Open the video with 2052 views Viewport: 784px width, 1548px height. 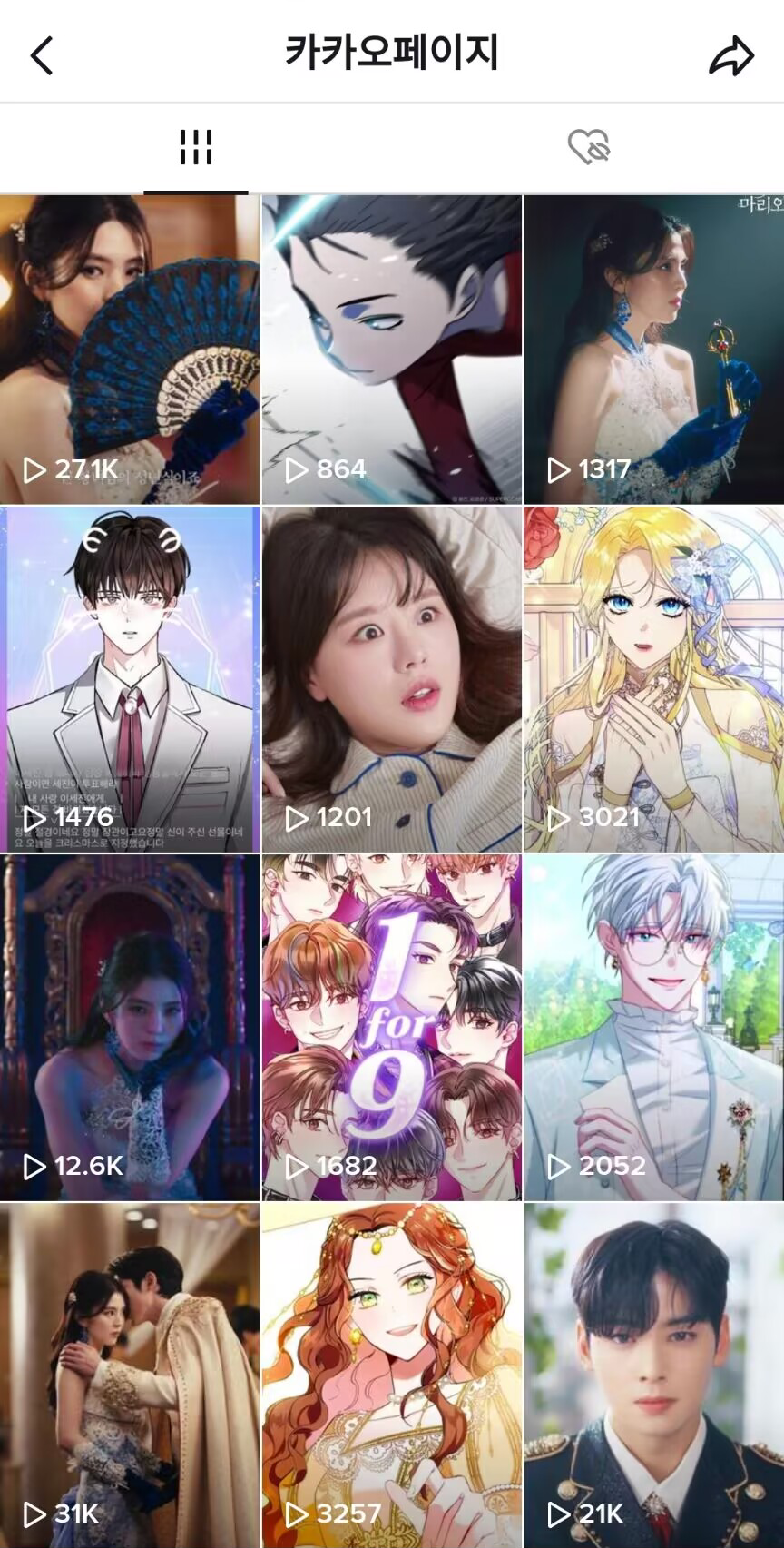pyautogui.click(x=653, y=1027)
